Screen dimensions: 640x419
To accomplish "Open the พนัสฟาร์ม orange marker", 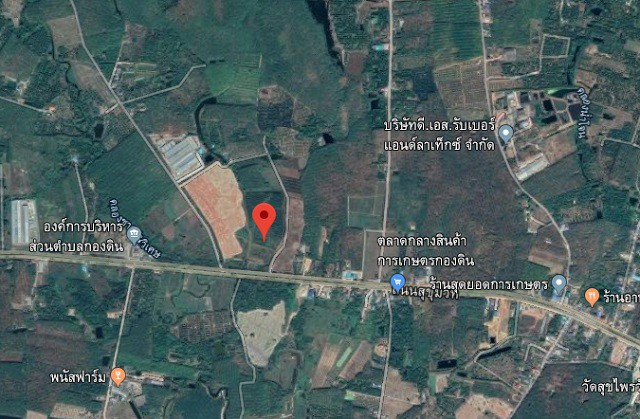I will click(x=118, y=376).
